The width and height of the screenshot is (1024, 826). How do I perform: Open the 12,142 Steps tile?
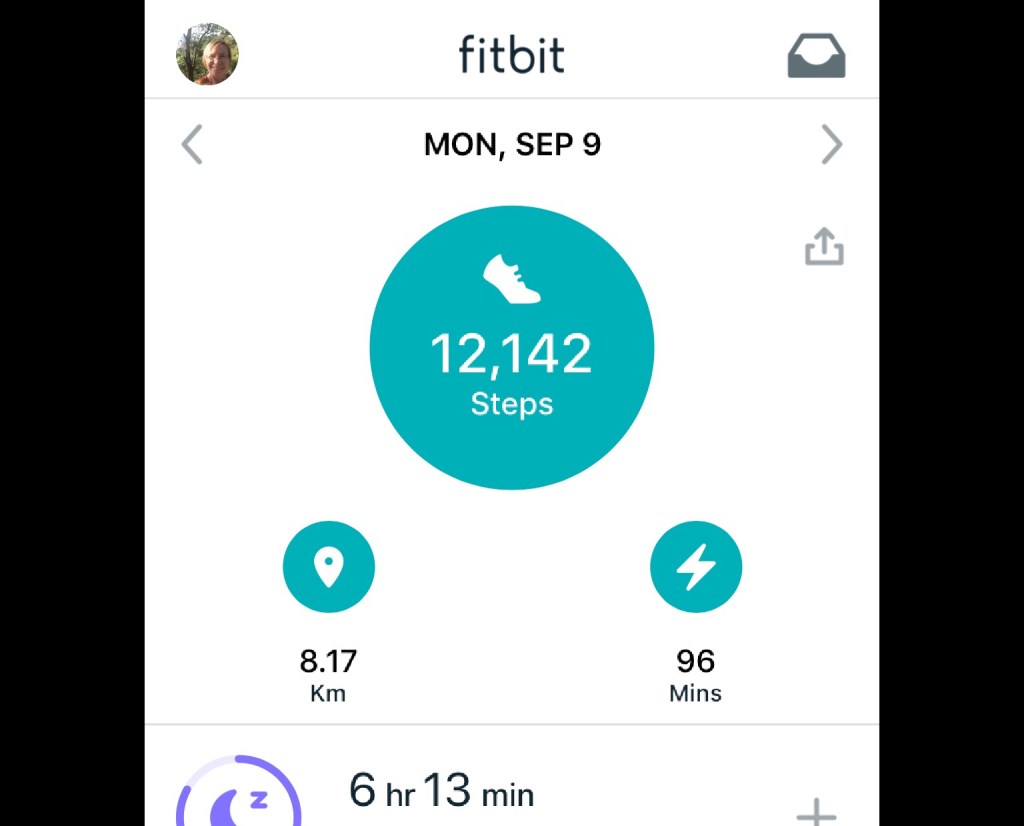click(512, 348)
